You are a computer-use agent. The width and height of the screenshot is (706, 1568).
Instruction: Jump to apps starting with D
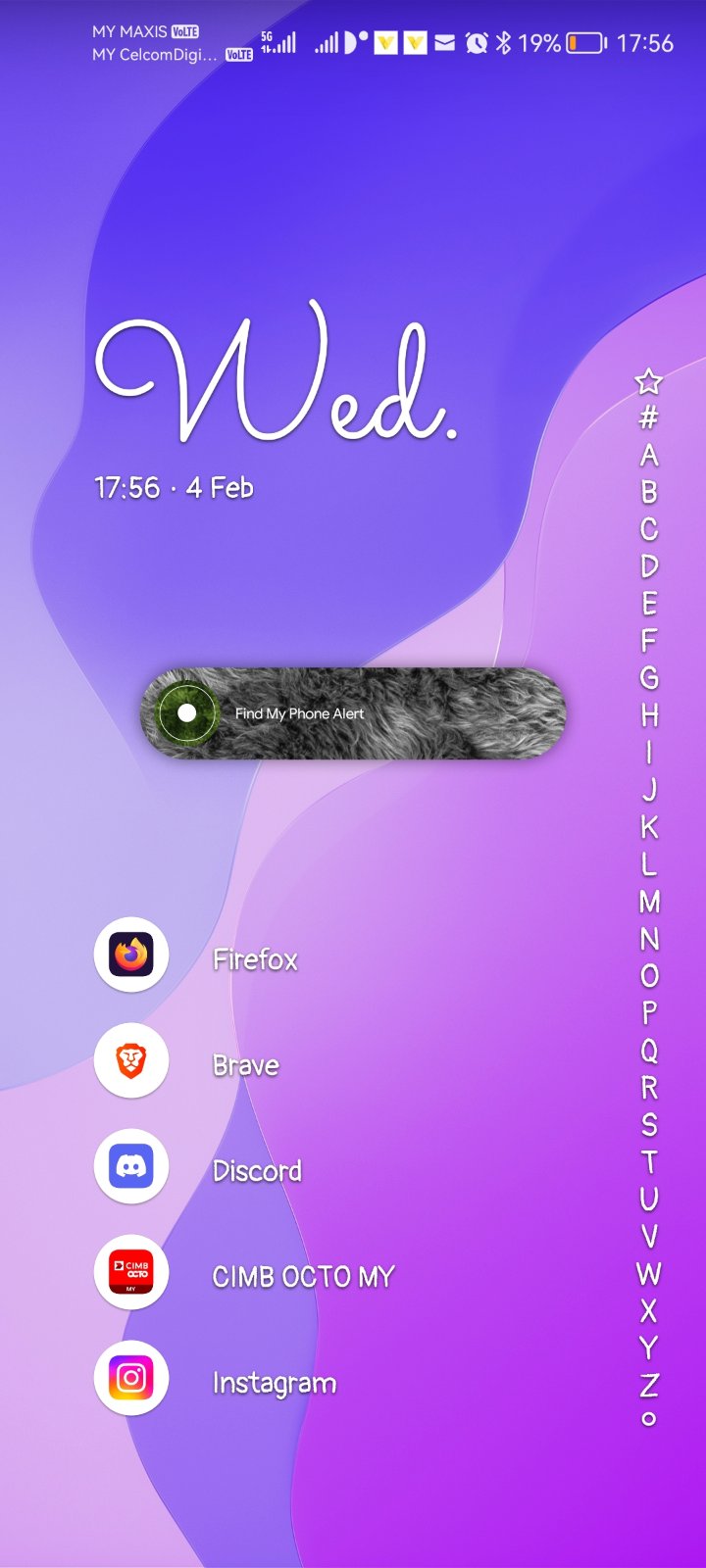coord(648,566)
